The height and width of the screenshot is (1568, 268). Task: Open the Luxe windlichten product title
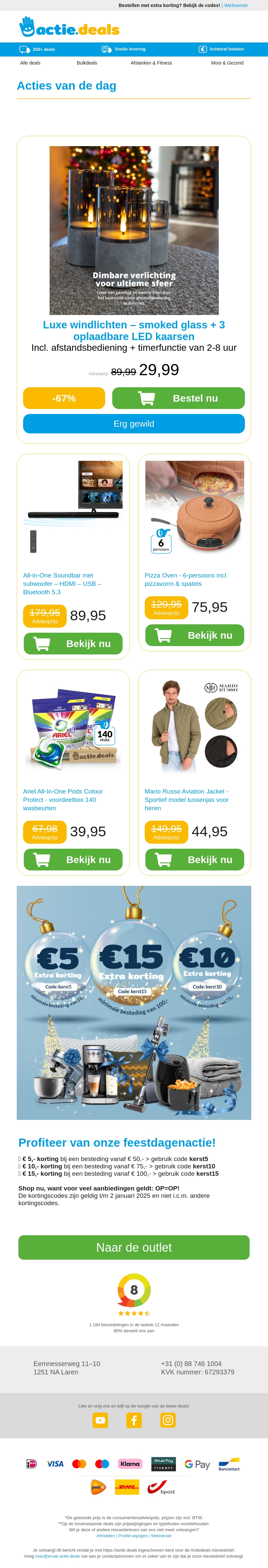(x=134, y=330)
